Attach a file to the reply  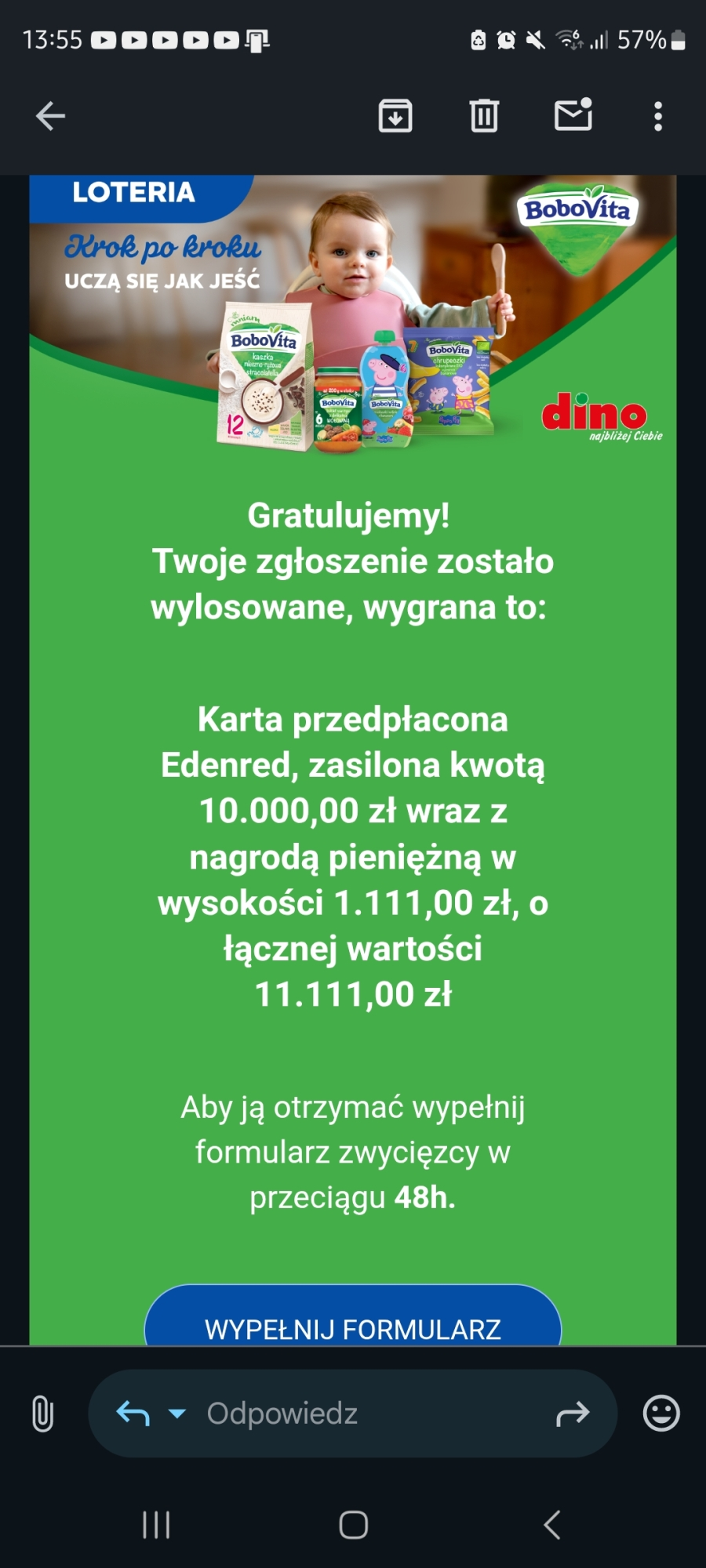[43, 1414]
